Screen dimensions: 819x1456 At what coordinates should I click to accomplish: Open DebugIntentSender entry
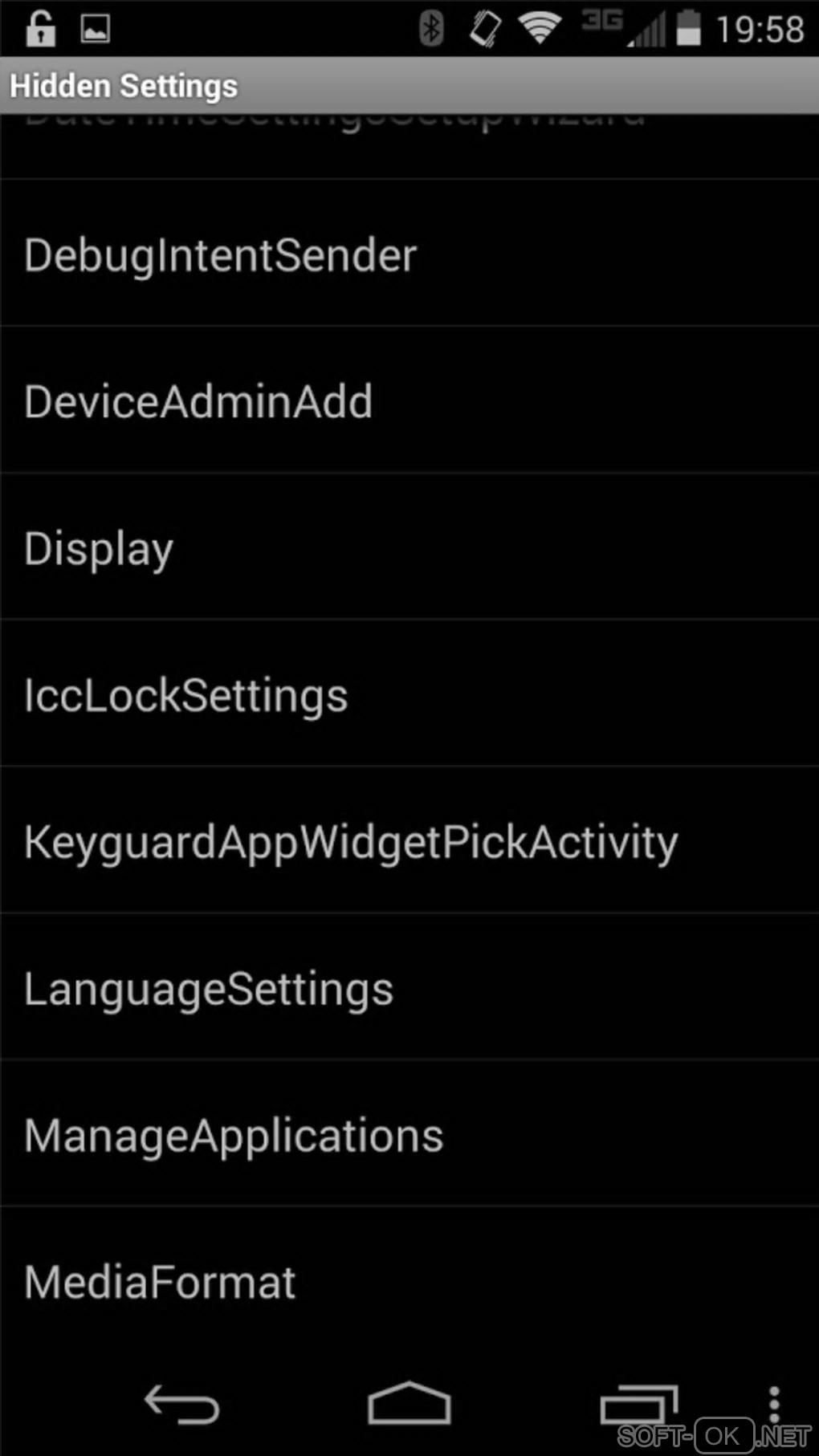click(409, 255)
